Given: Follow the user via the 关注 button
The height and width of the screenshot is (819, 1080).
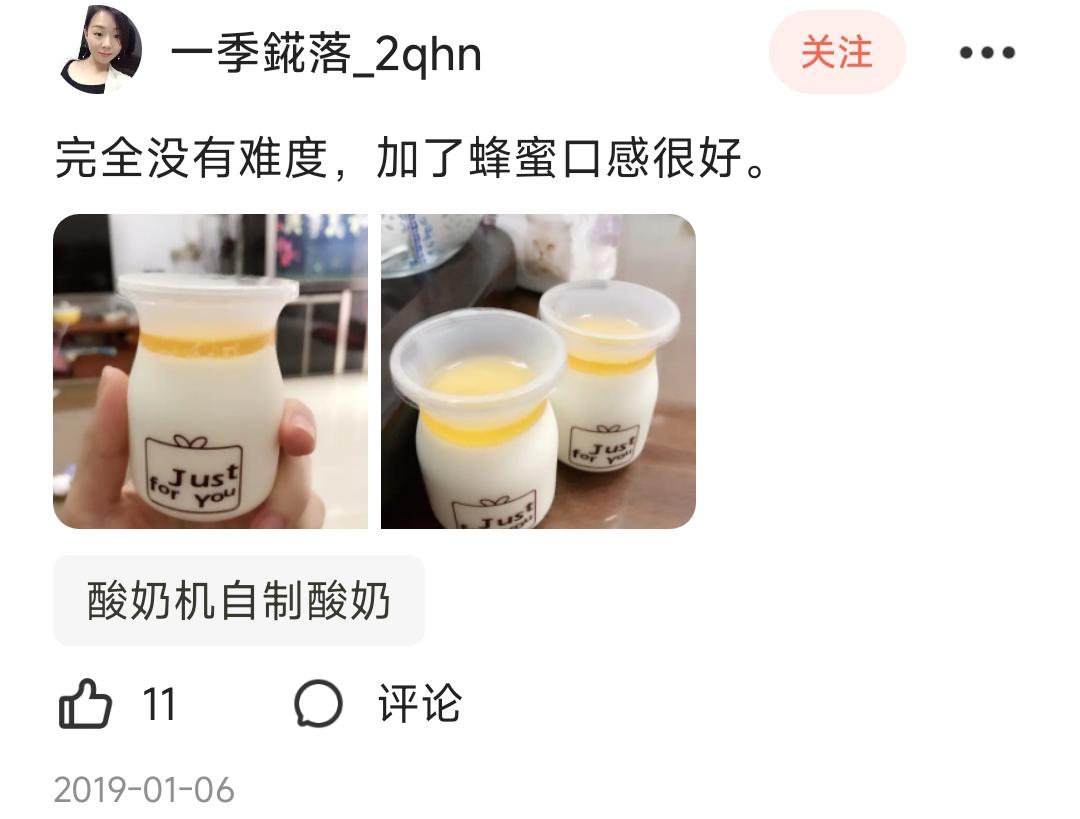Looking at the screenshot, I should (x=836, y=52).
